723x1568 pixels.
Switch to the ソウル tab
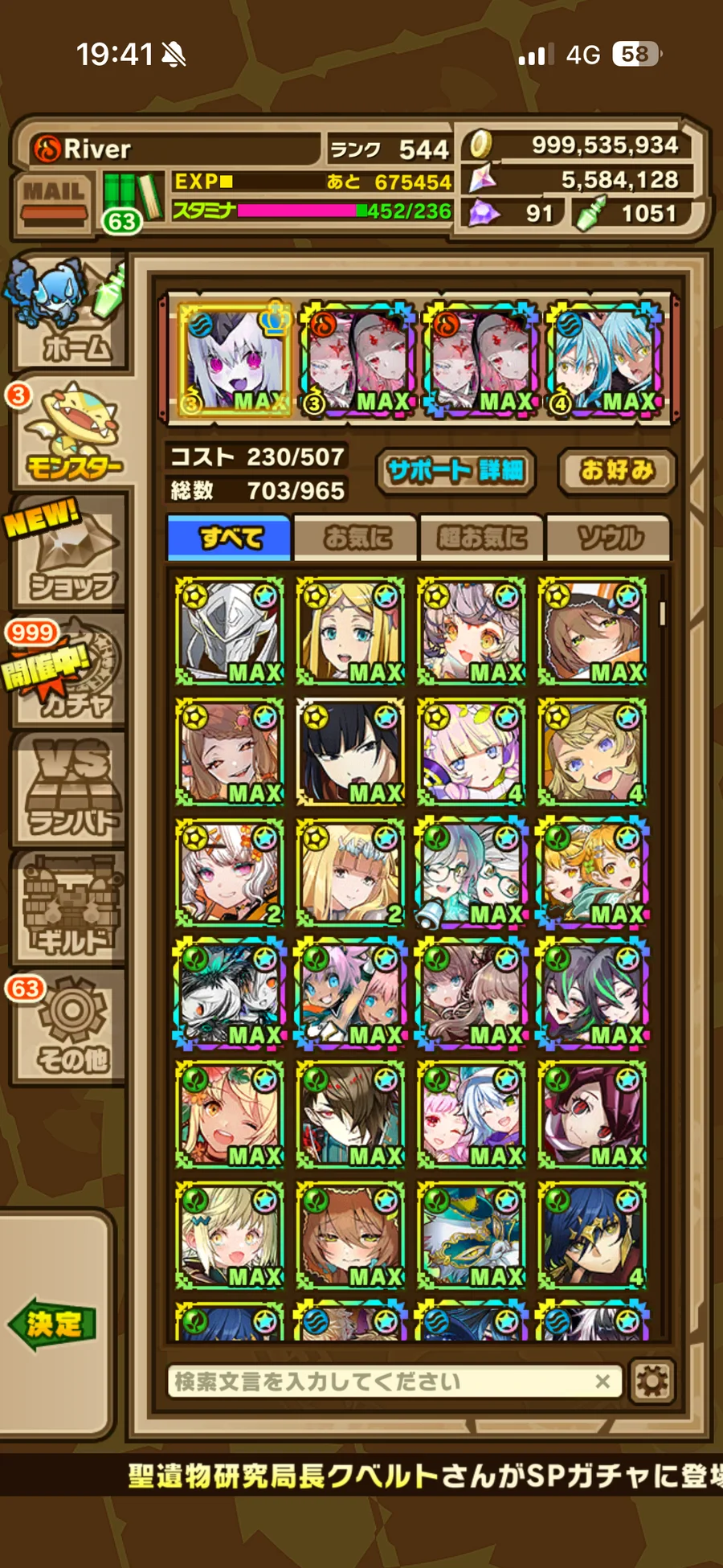609,538
